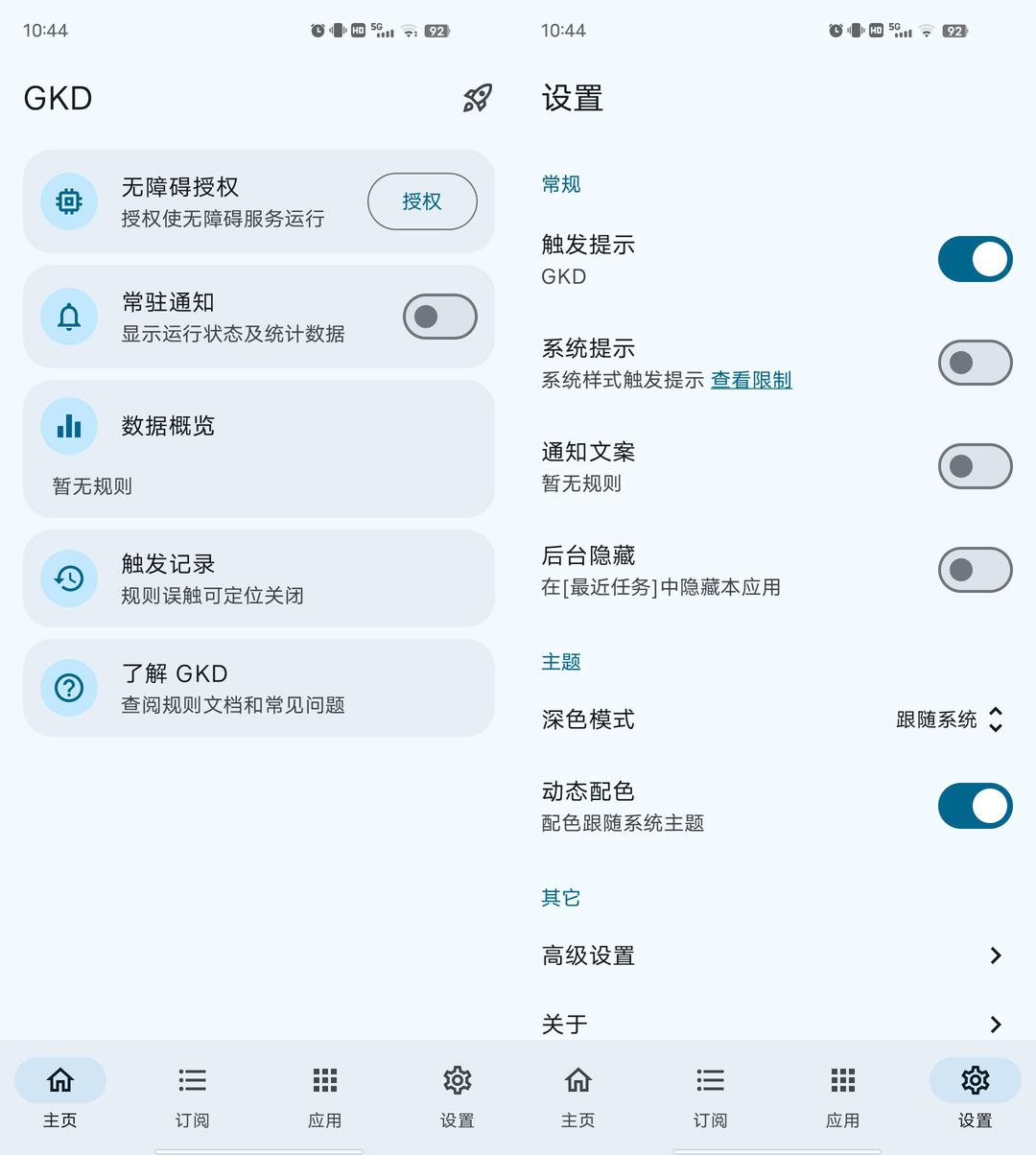Viewport: 1036px width, 1155px height.
Task: Turn off the 触发提示 switch
Action: [976, 259]
